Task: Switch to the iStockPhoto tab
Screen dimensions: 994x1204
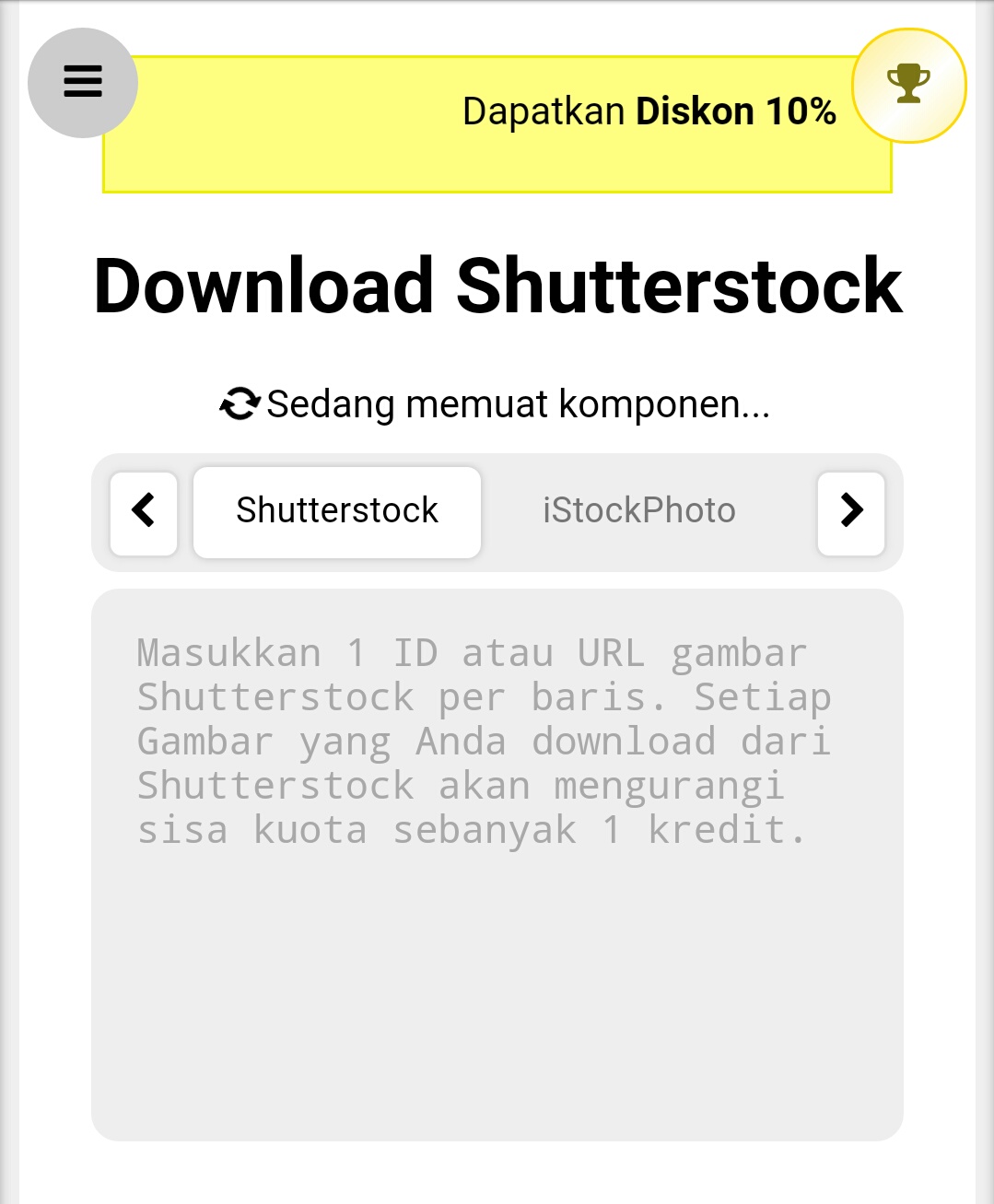Action: 638,511
